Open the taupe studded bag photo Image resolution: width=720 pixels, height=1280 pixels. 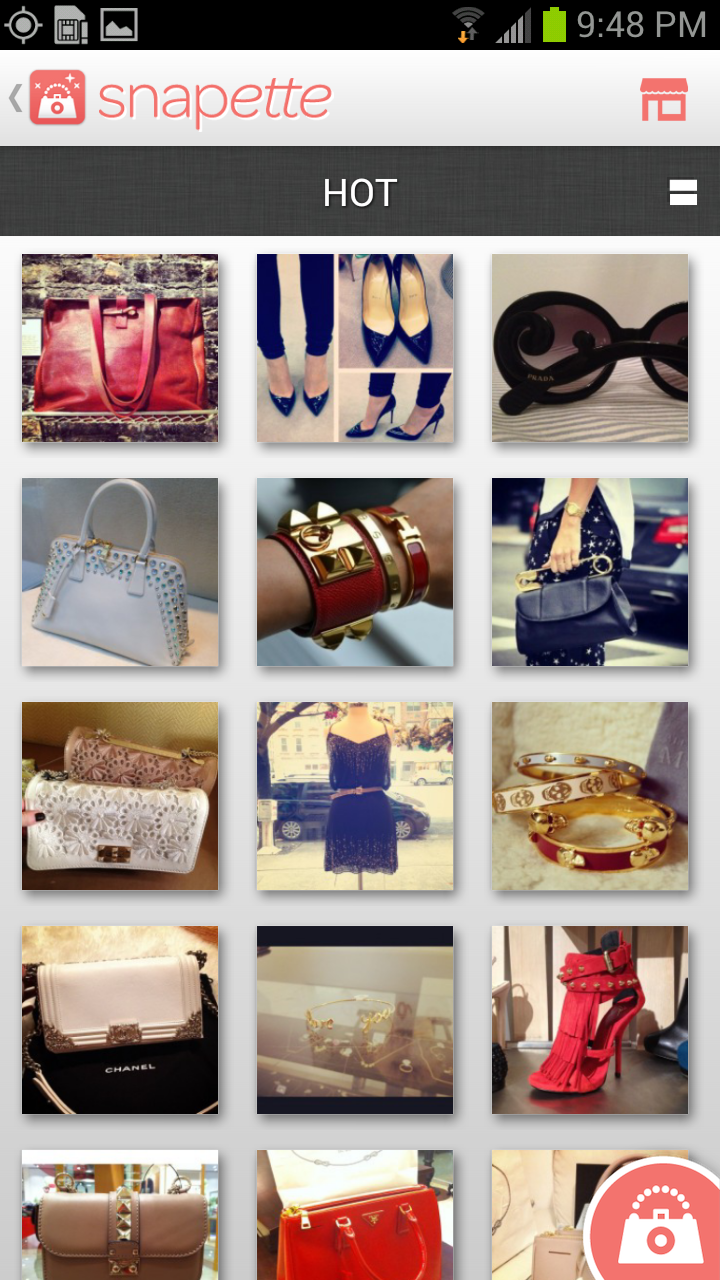tap(120, 1215)
